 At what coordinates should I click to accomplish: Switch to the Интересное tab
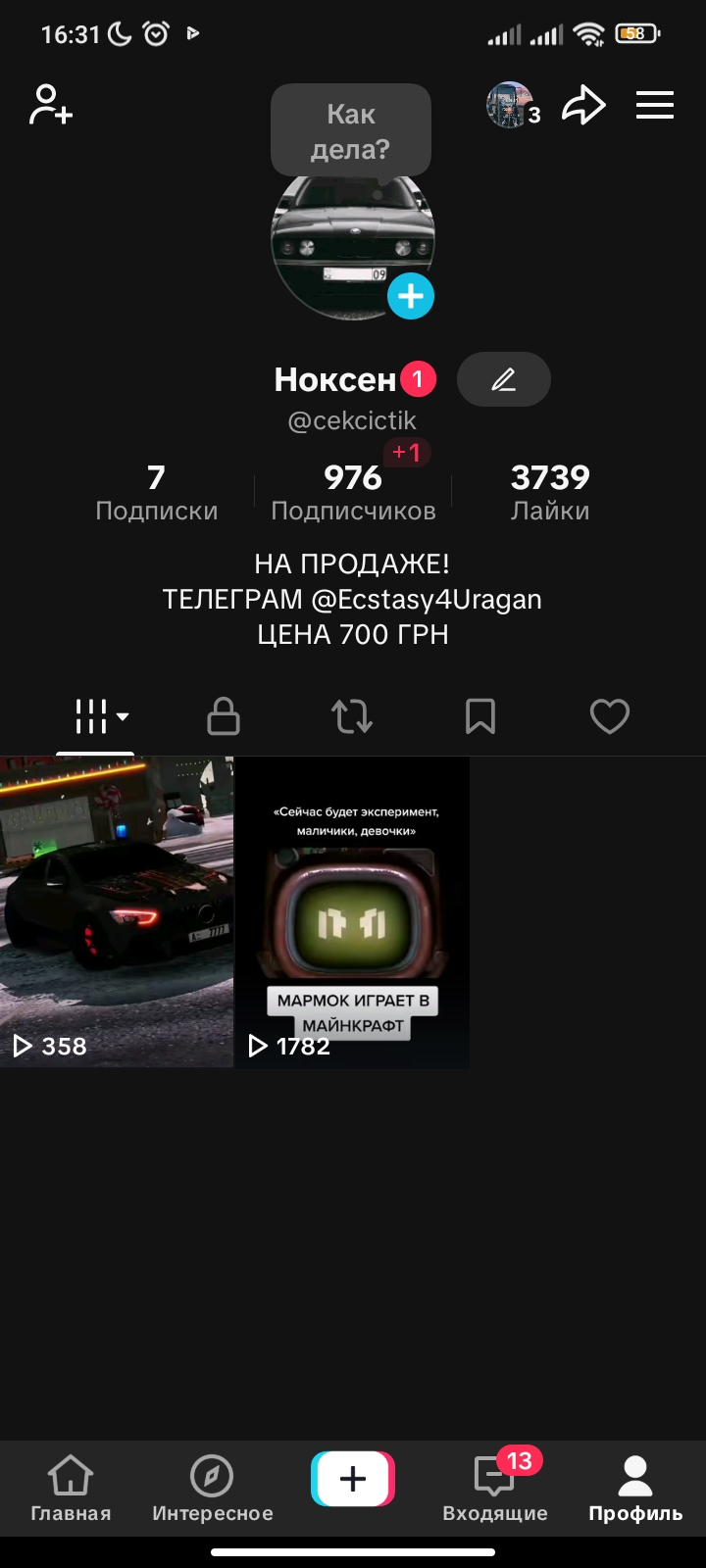212,1488
